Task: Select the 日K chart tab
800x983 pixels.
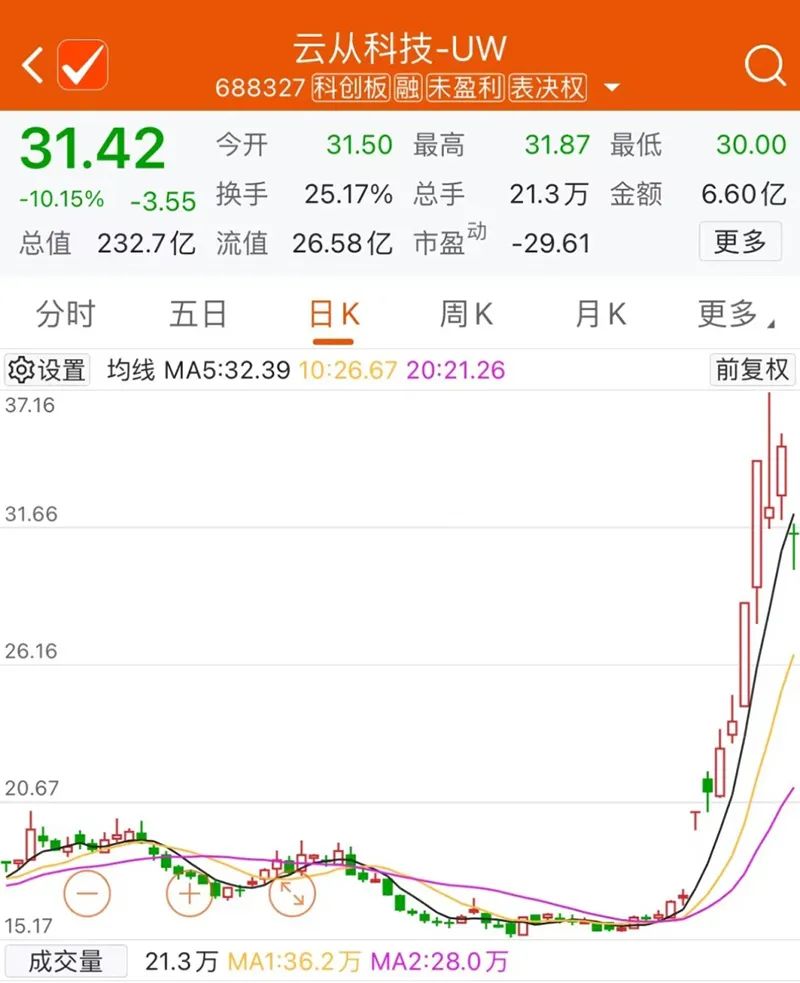Action: coord(334,315)
